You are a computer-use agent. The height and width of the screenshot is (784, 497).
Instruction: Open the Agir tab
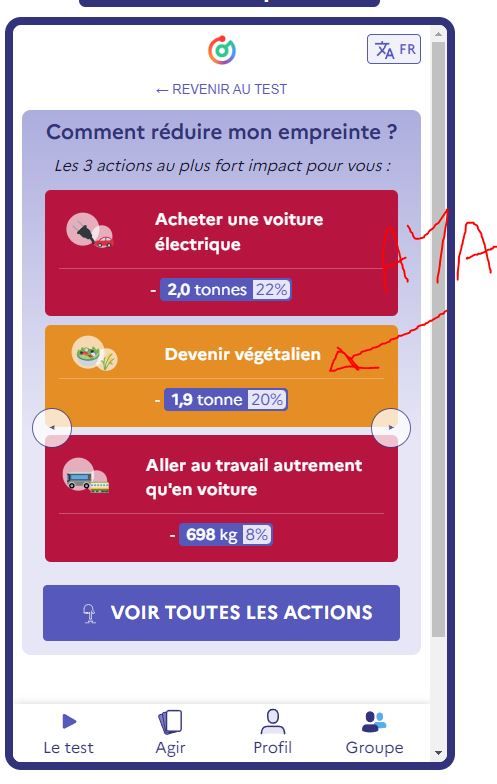tap(170, 732)
